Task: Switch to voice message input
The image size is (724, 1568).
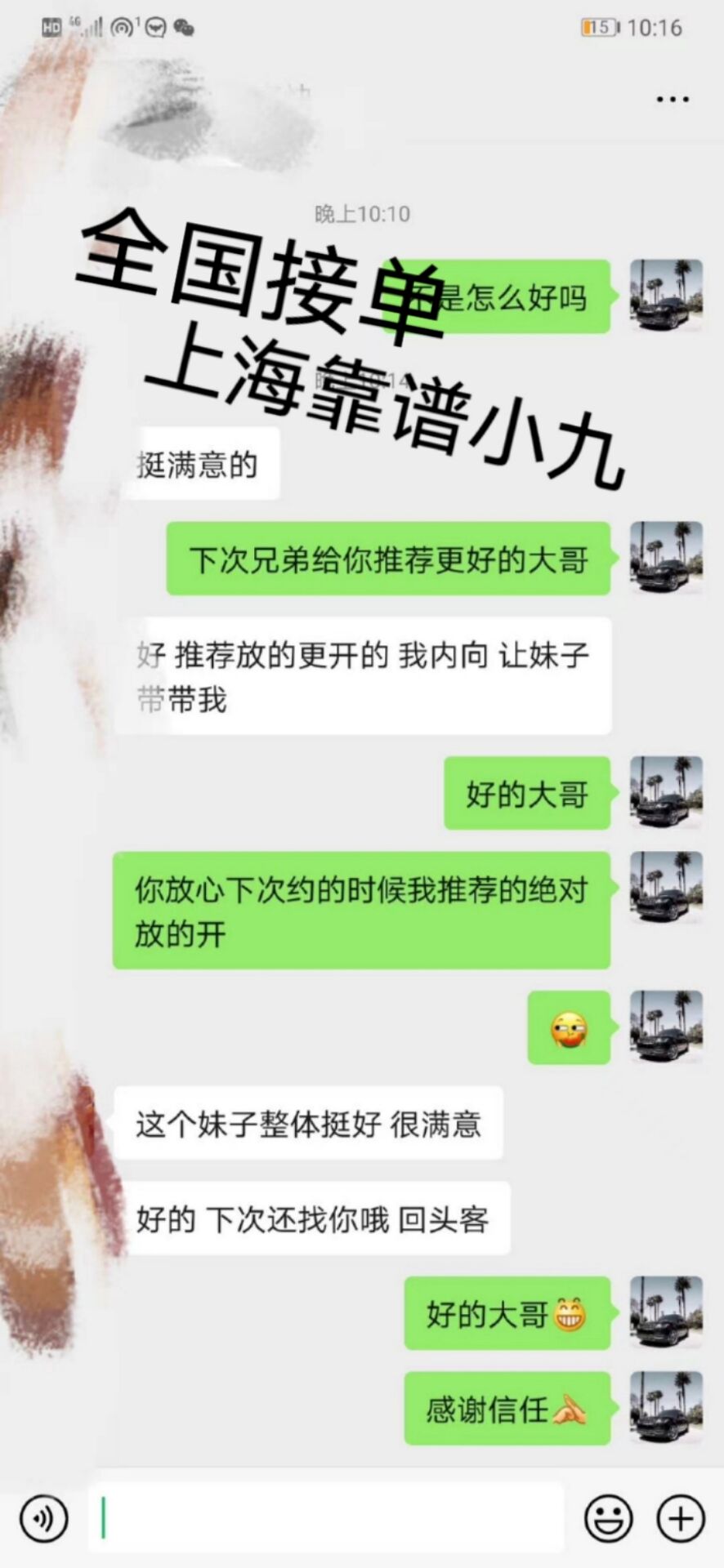Action: [44, 1518]
